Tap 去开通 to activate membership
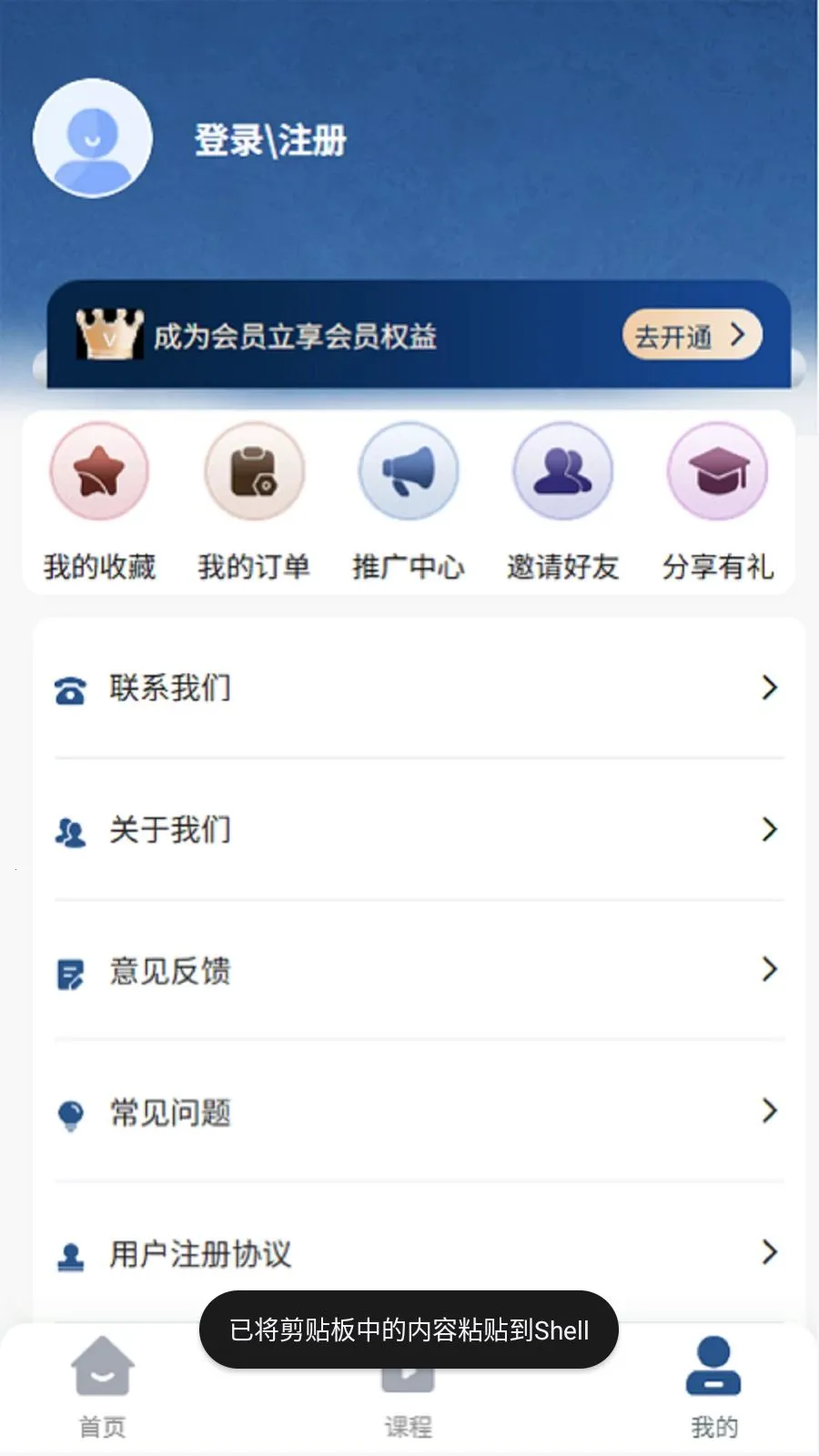The width and height of the screenshot is (819, 1456). [692, 335]
